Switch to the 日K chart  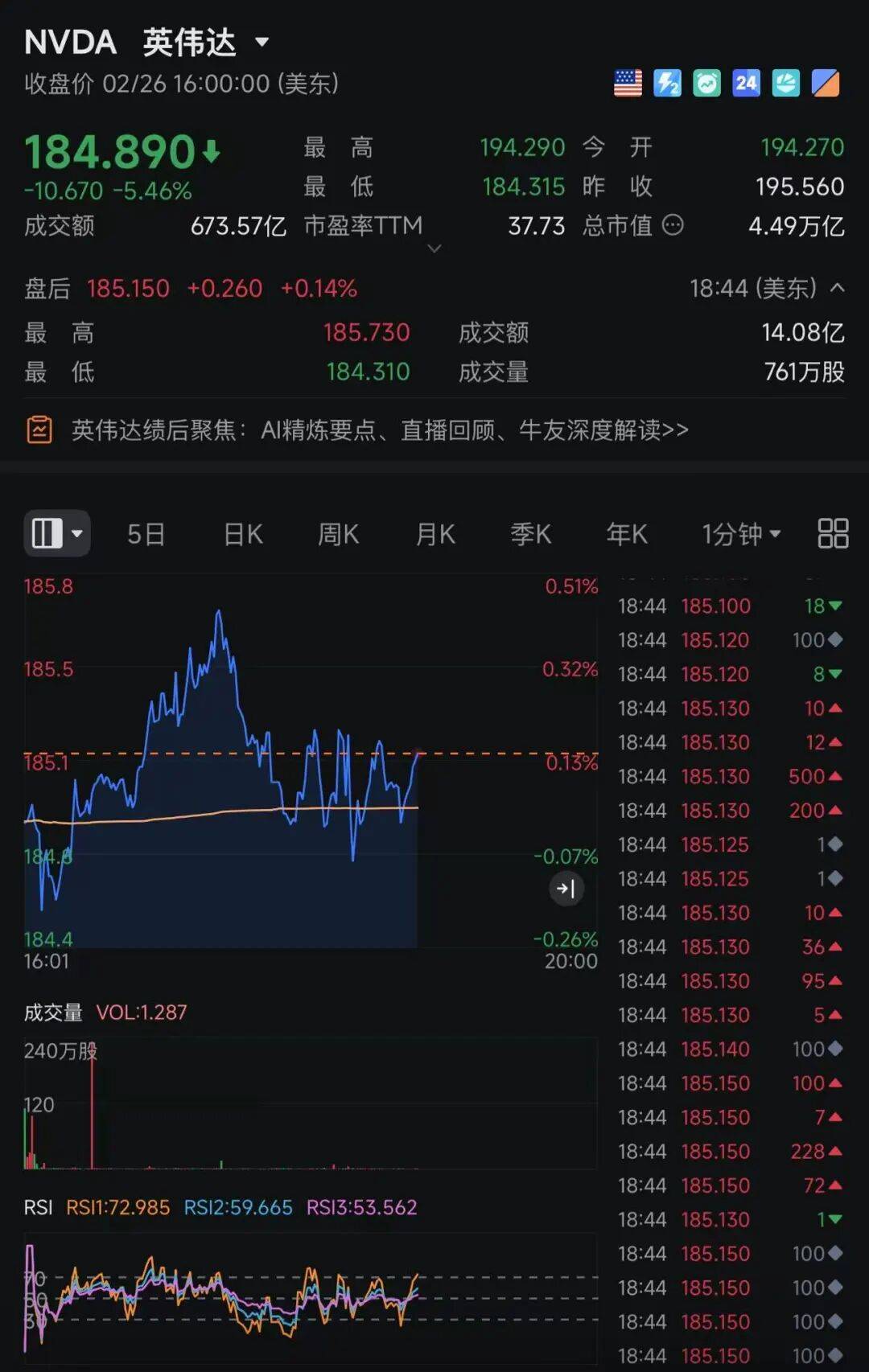click(243, 534)
